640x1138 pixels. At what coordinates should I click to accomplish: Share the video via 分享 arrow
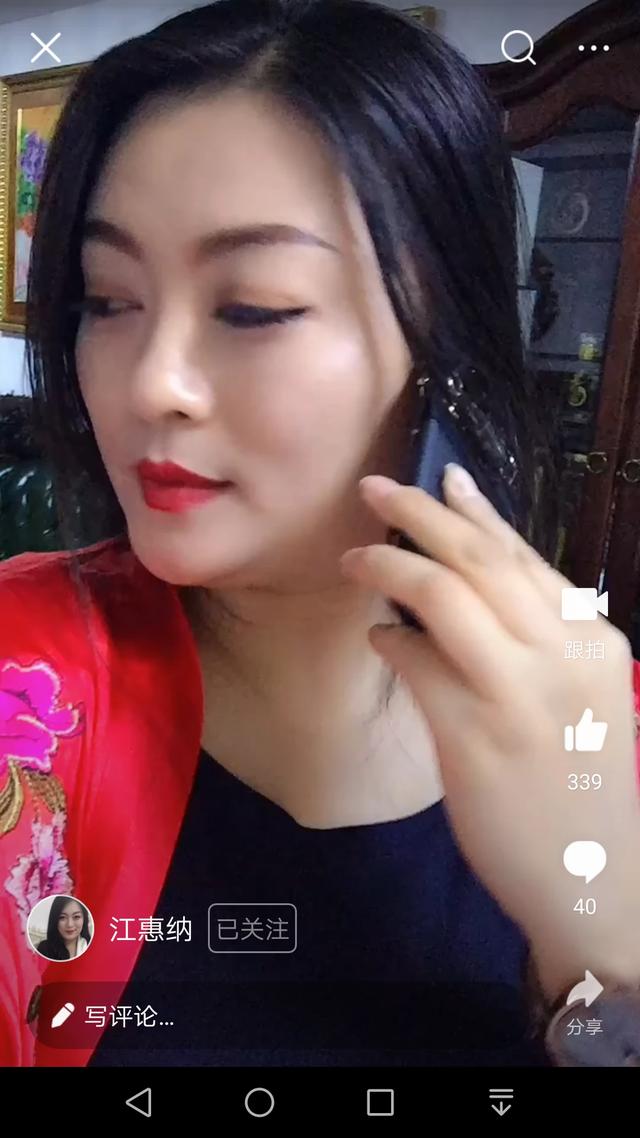586,988
